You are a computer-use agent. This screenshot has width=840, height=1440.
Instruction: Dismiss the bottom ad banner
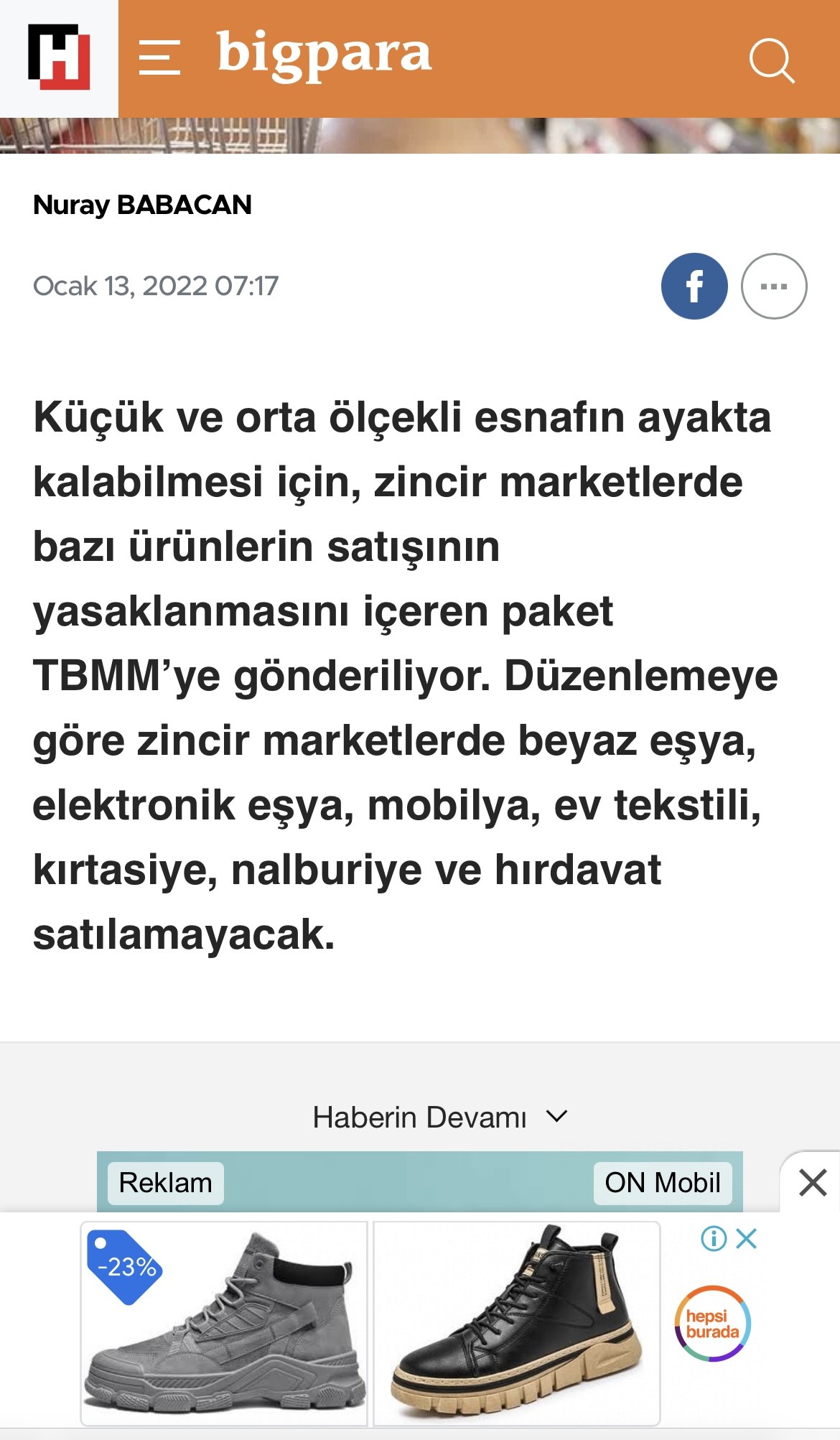[x=813, y=1183]
